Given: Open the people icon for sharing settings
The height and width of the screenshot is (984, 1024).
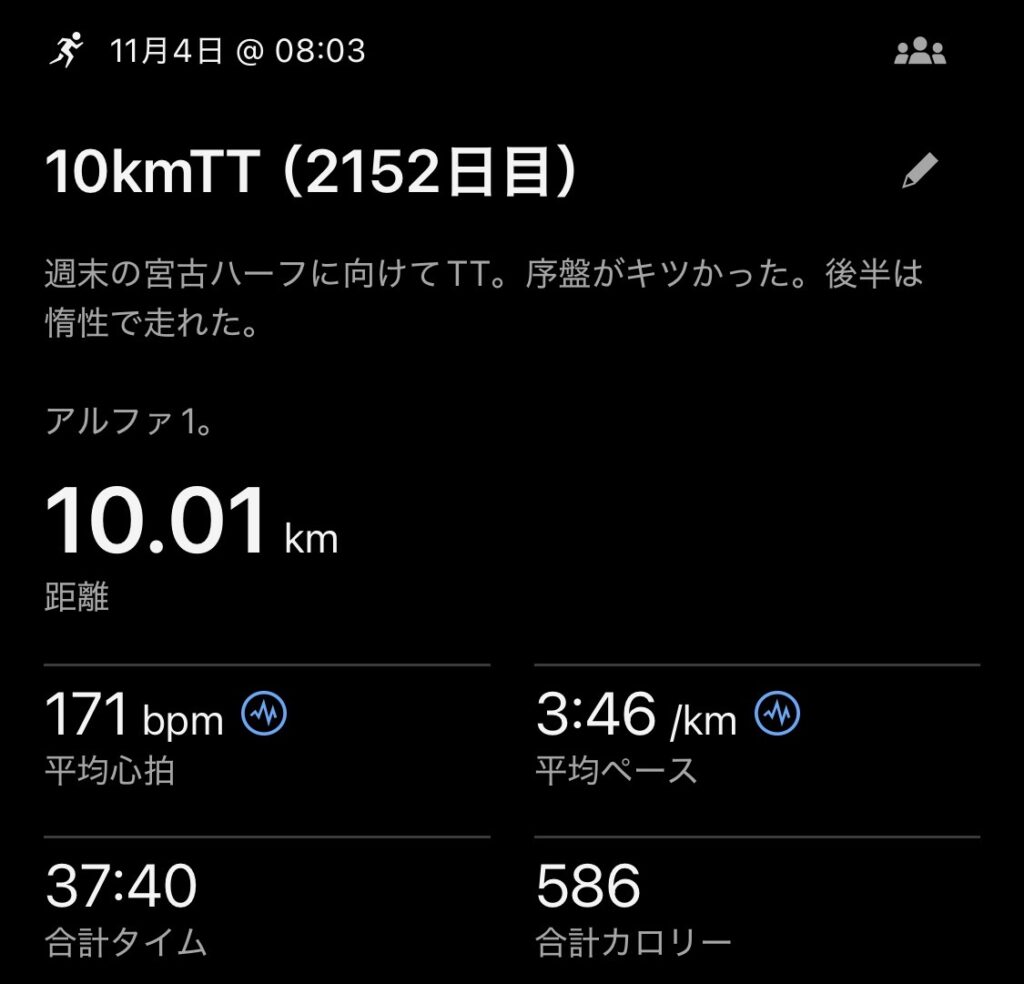Looking at the screenshot, I should (919, 52).
